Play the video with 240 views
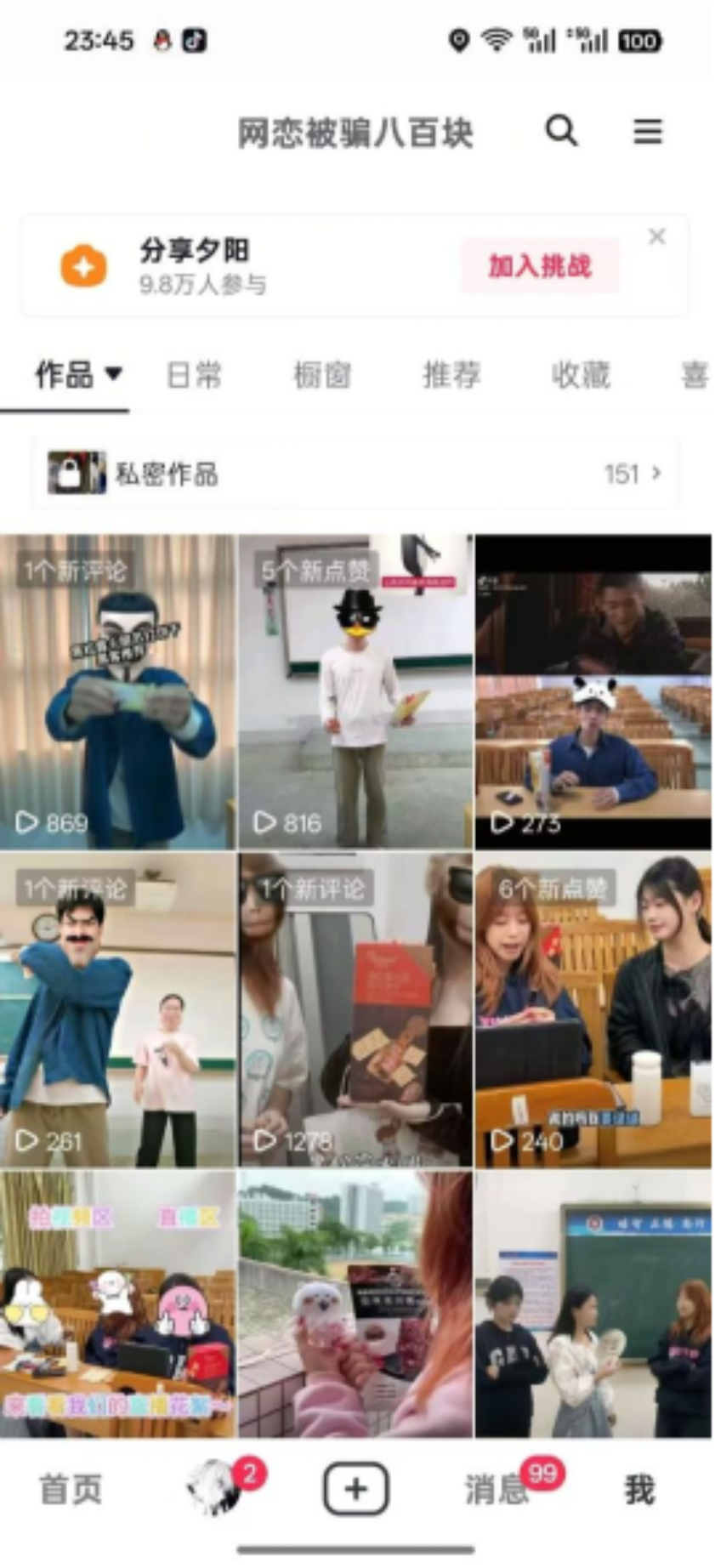Screen dimensions: 715x1568 [593, 1009]
